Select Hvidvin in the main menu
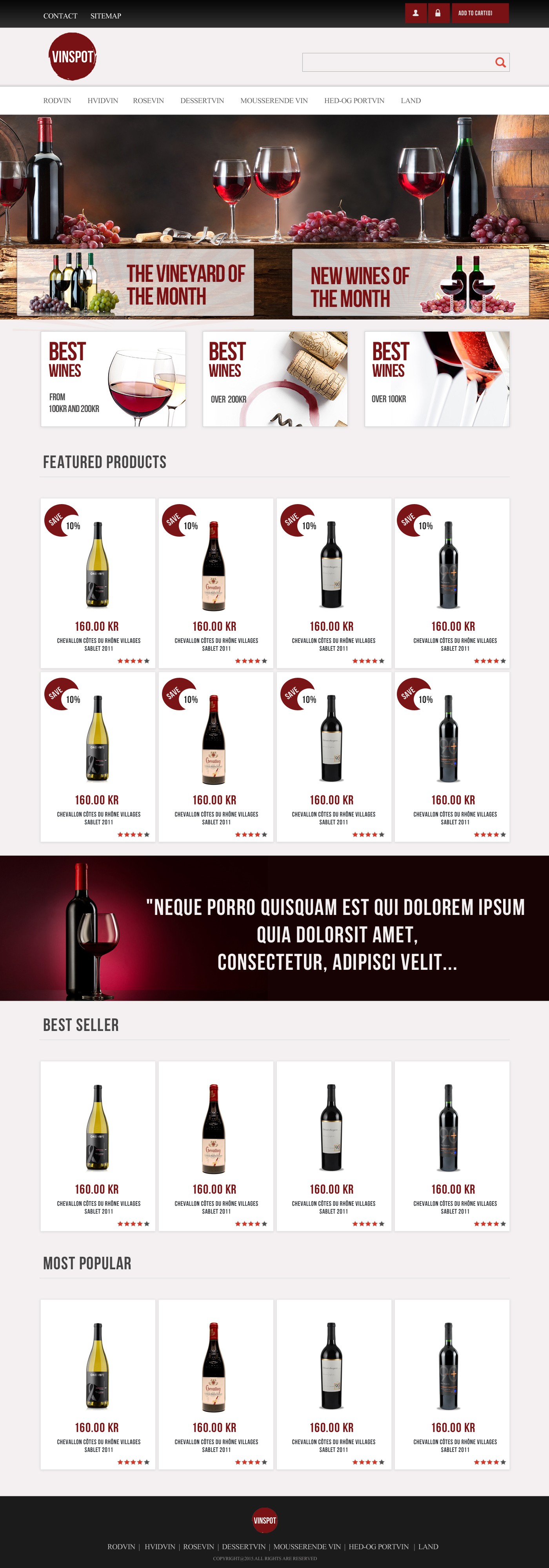 pos(102,100)
